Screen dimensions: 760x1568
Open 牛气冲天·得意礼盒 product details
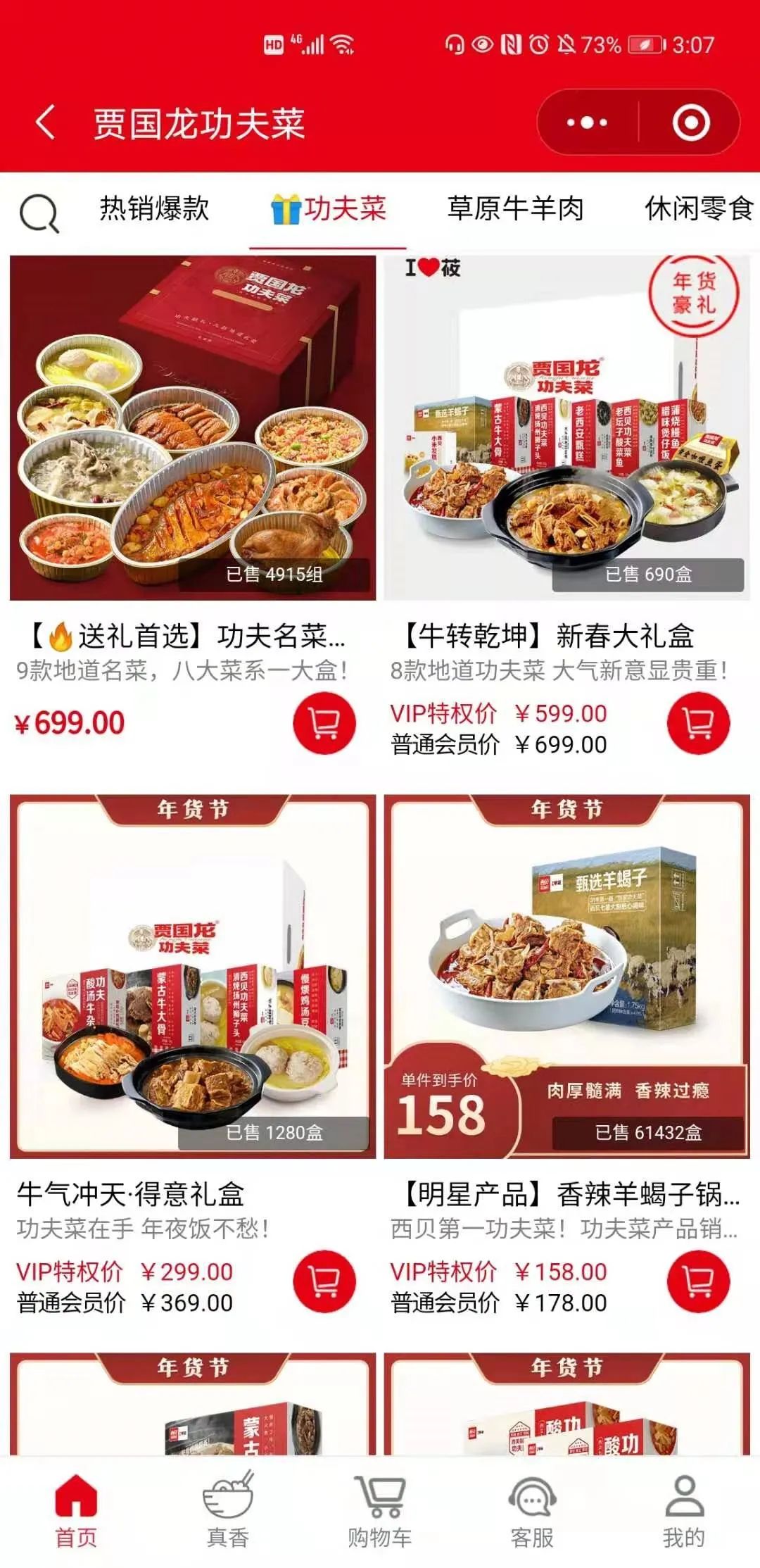(x=193, y=977)
